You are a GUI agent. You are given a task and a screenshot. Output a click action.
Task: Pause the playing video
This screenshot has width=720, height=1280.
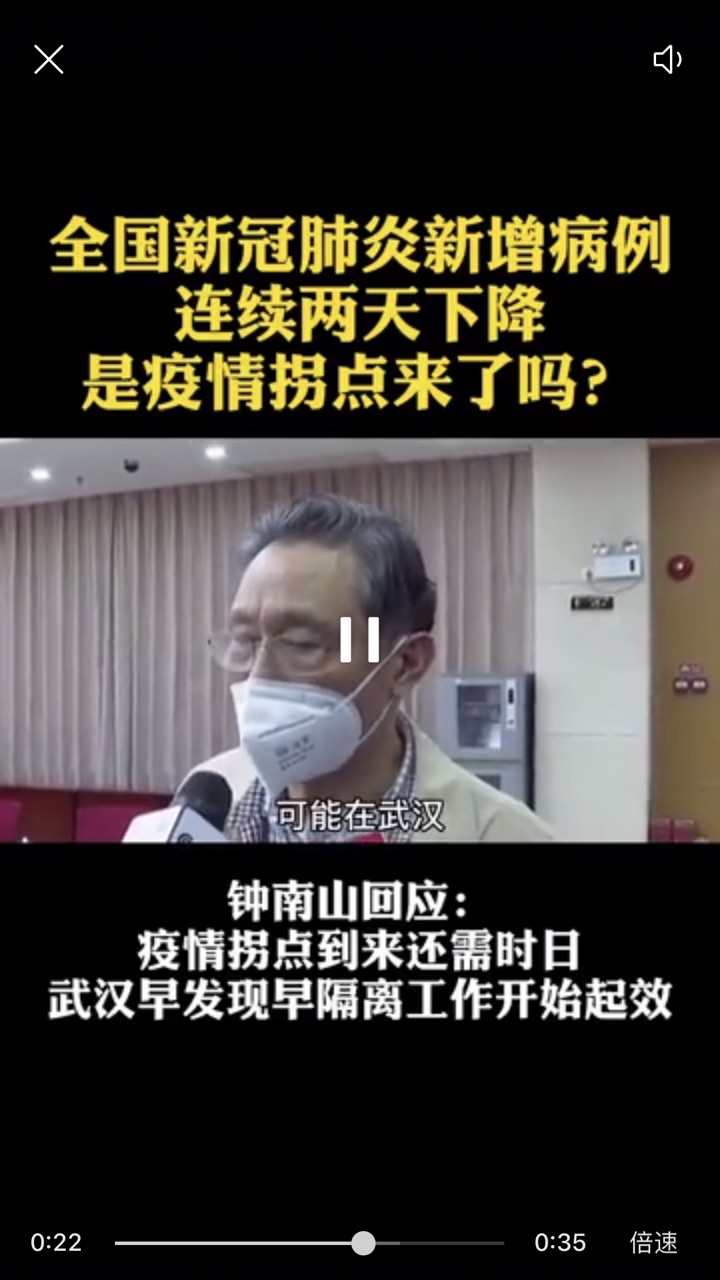(x=360, y=640)
